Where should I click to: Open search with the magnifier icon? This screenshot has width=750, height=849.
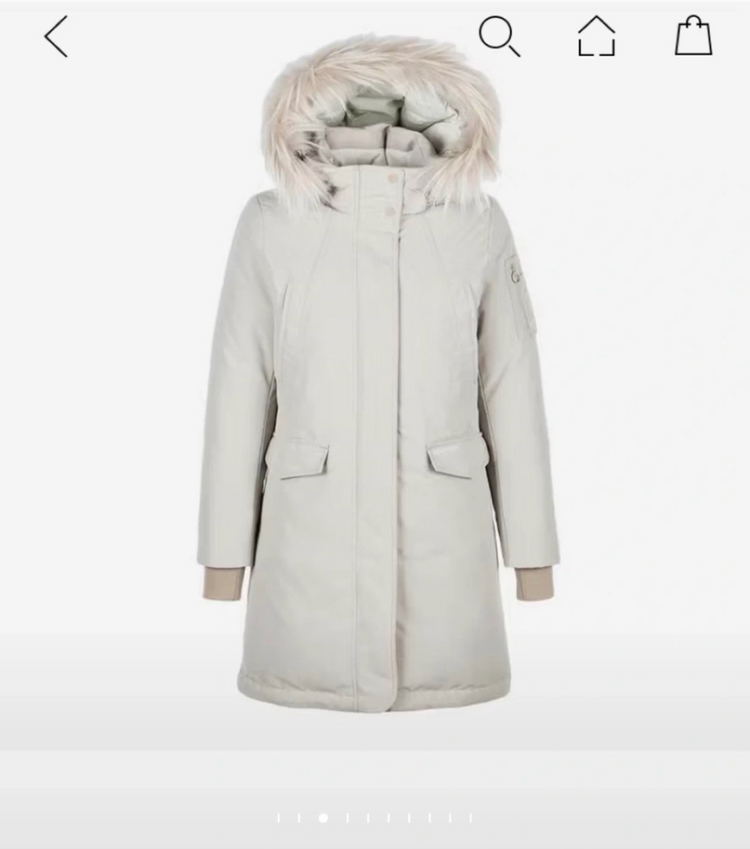point(499,37)
